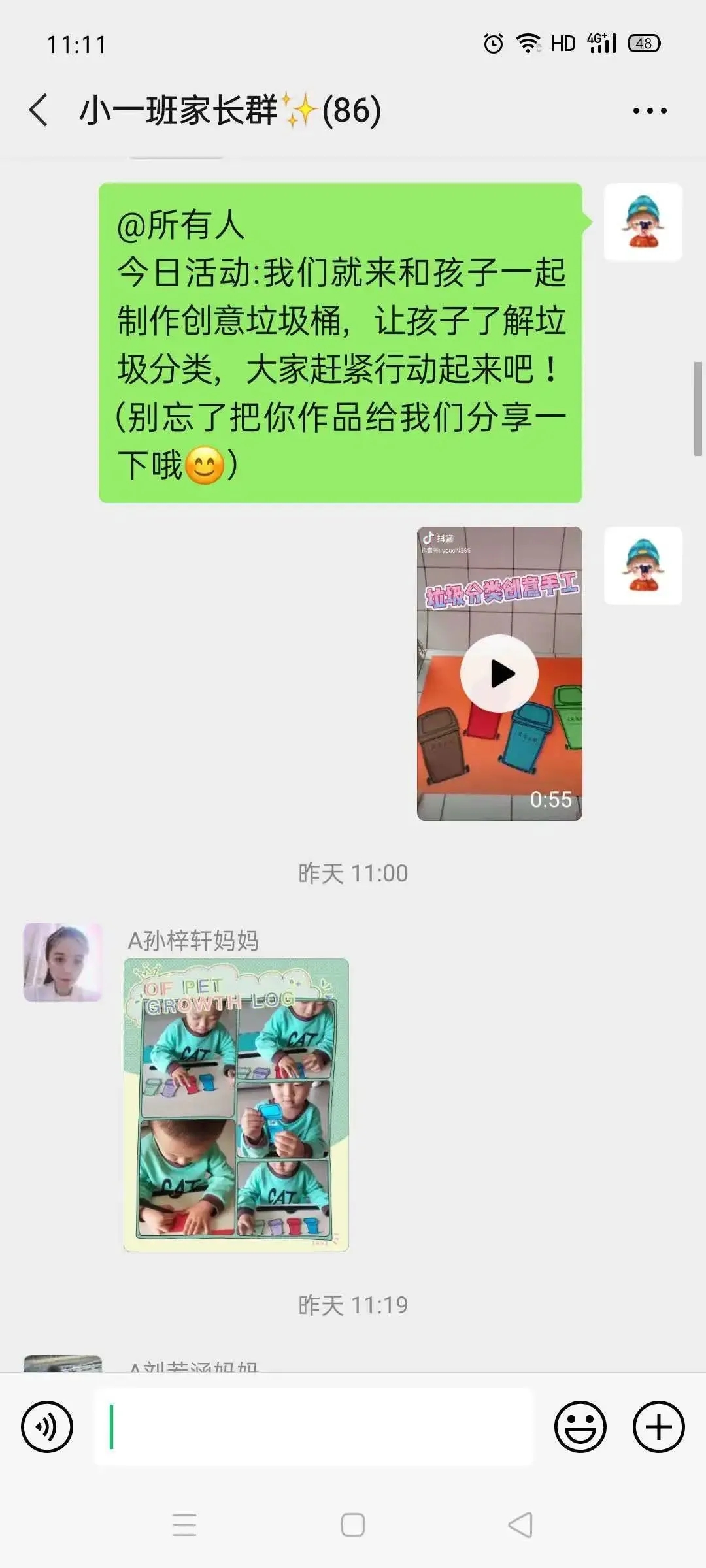Open the emoji sticker panel
The height and width of the screenshot is (1568, 706).
[x=580, y=1427]
